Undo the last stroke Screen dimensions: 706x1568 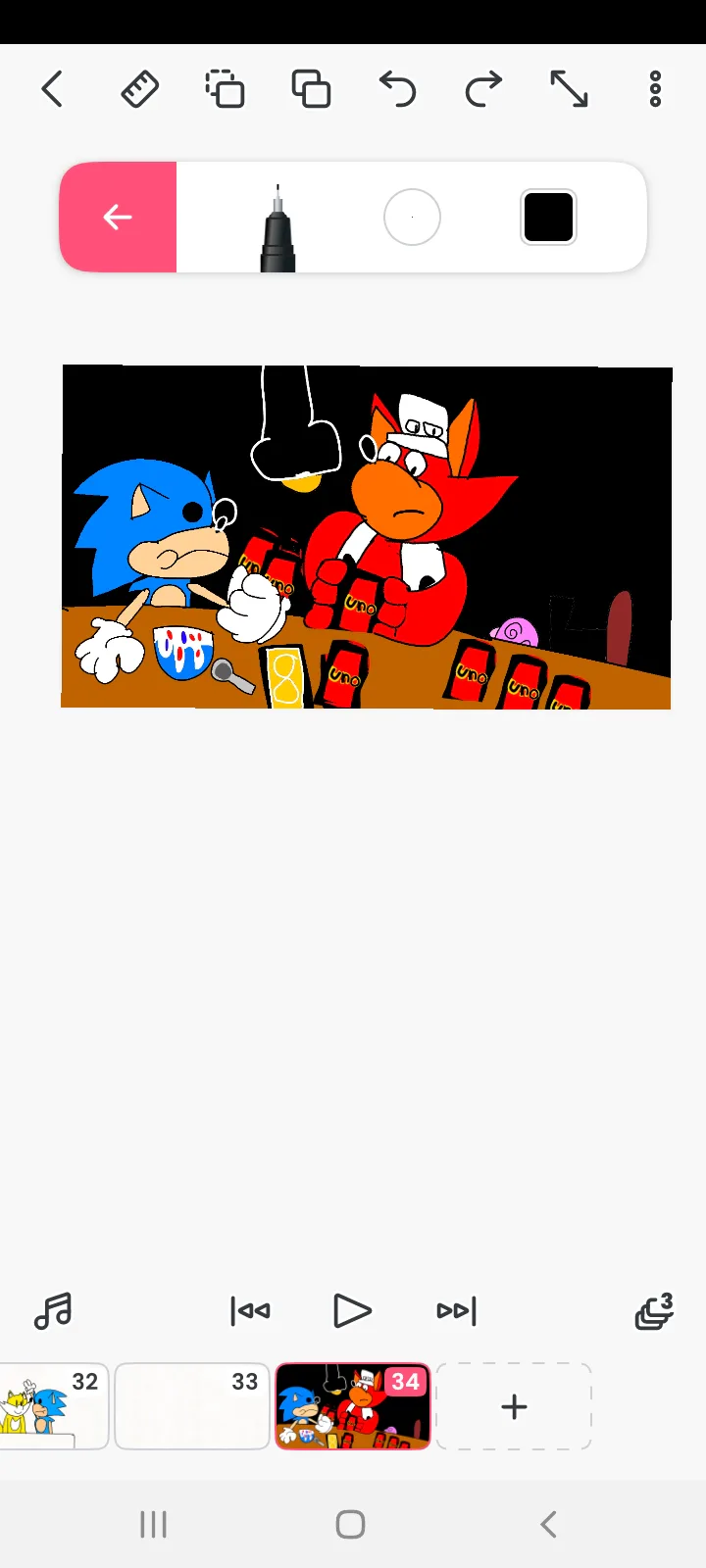pyautogui.click(x=397, y=89)
